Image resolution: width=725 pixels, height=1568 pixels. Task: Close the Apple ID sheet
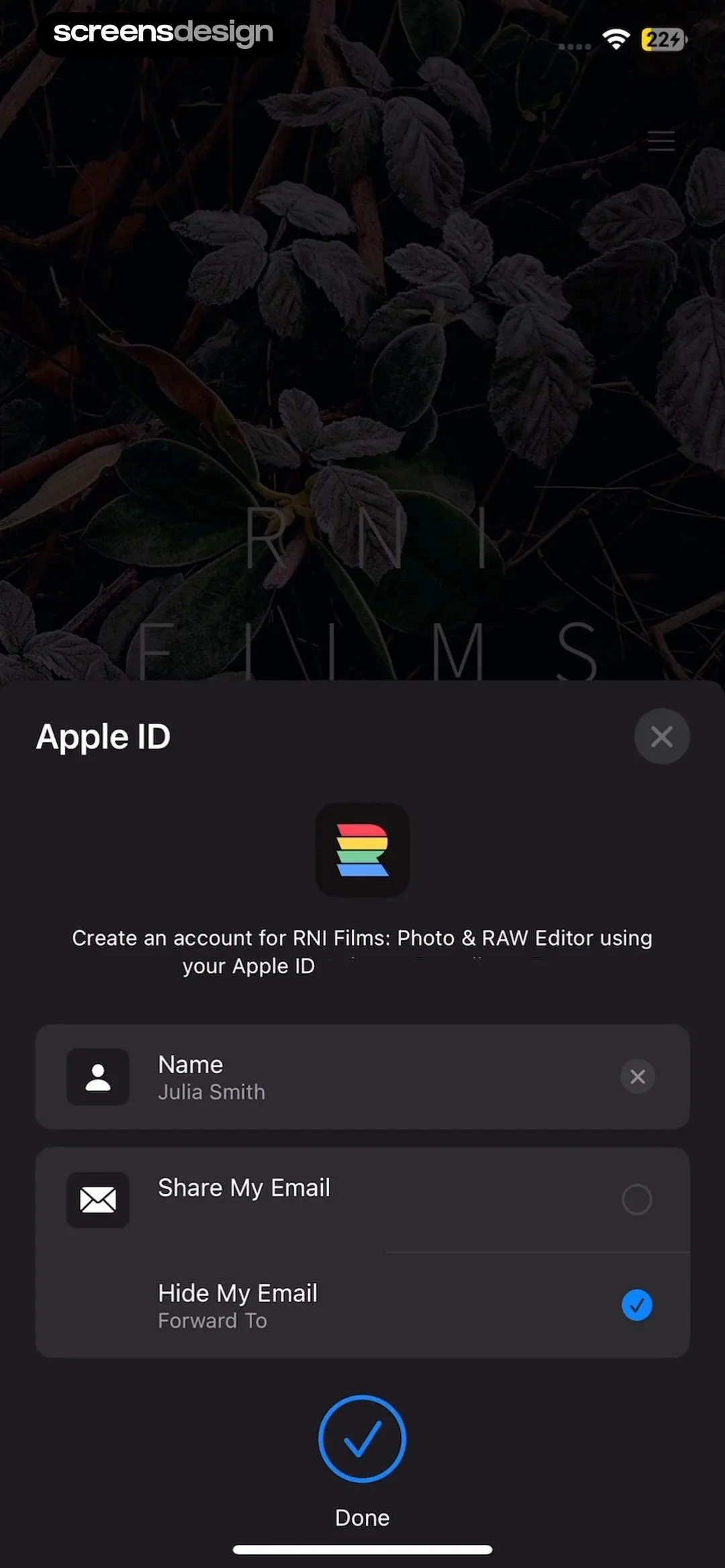(662, 736)
